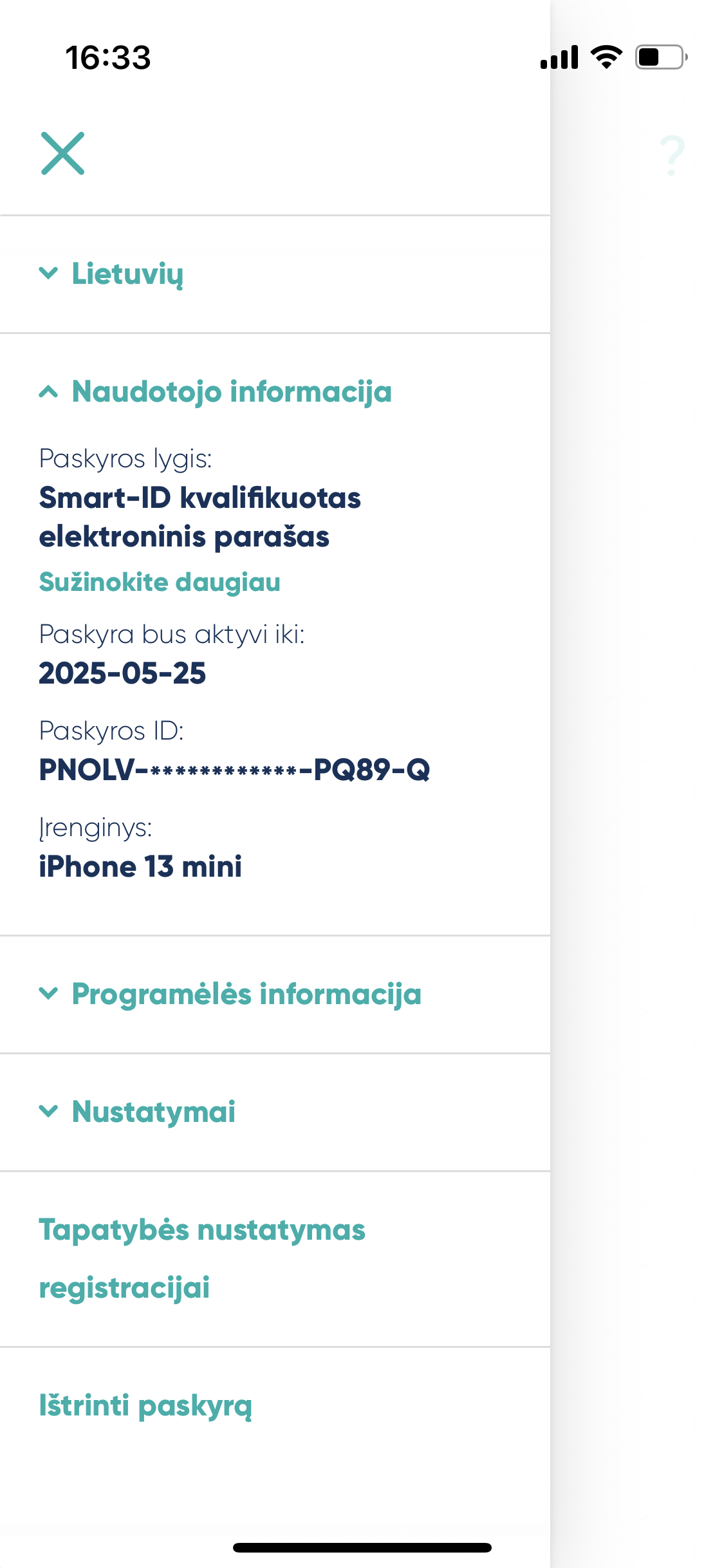Expand the Programėlės informacija section
The image size is (724, 1568).
point(246,994)
